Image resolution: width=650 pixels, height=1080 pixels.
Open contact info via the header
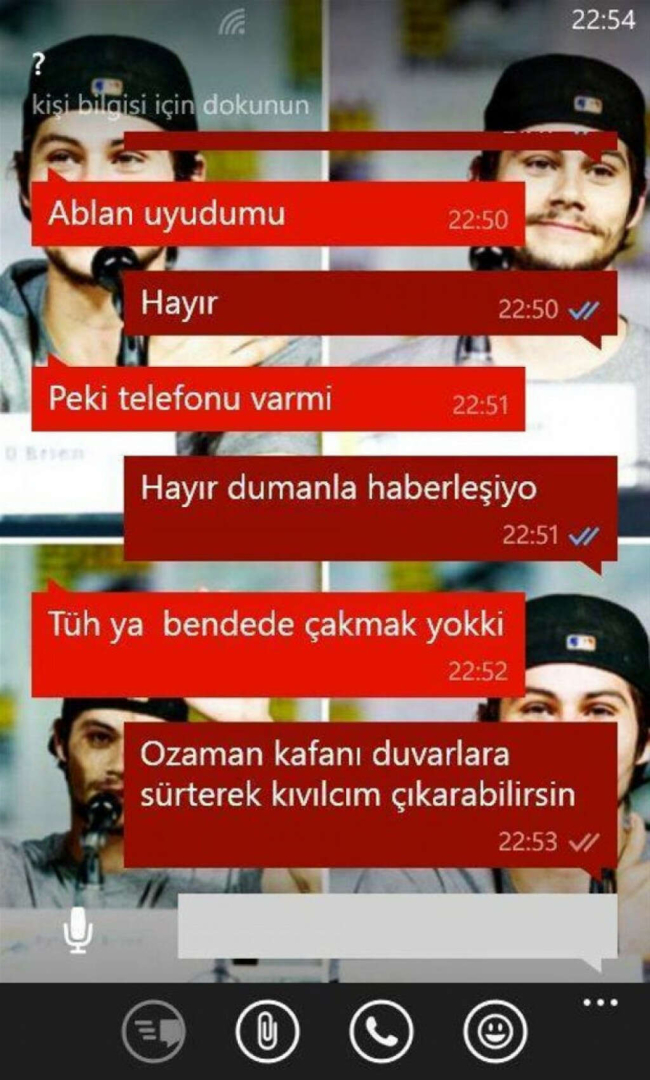point(170,104)
